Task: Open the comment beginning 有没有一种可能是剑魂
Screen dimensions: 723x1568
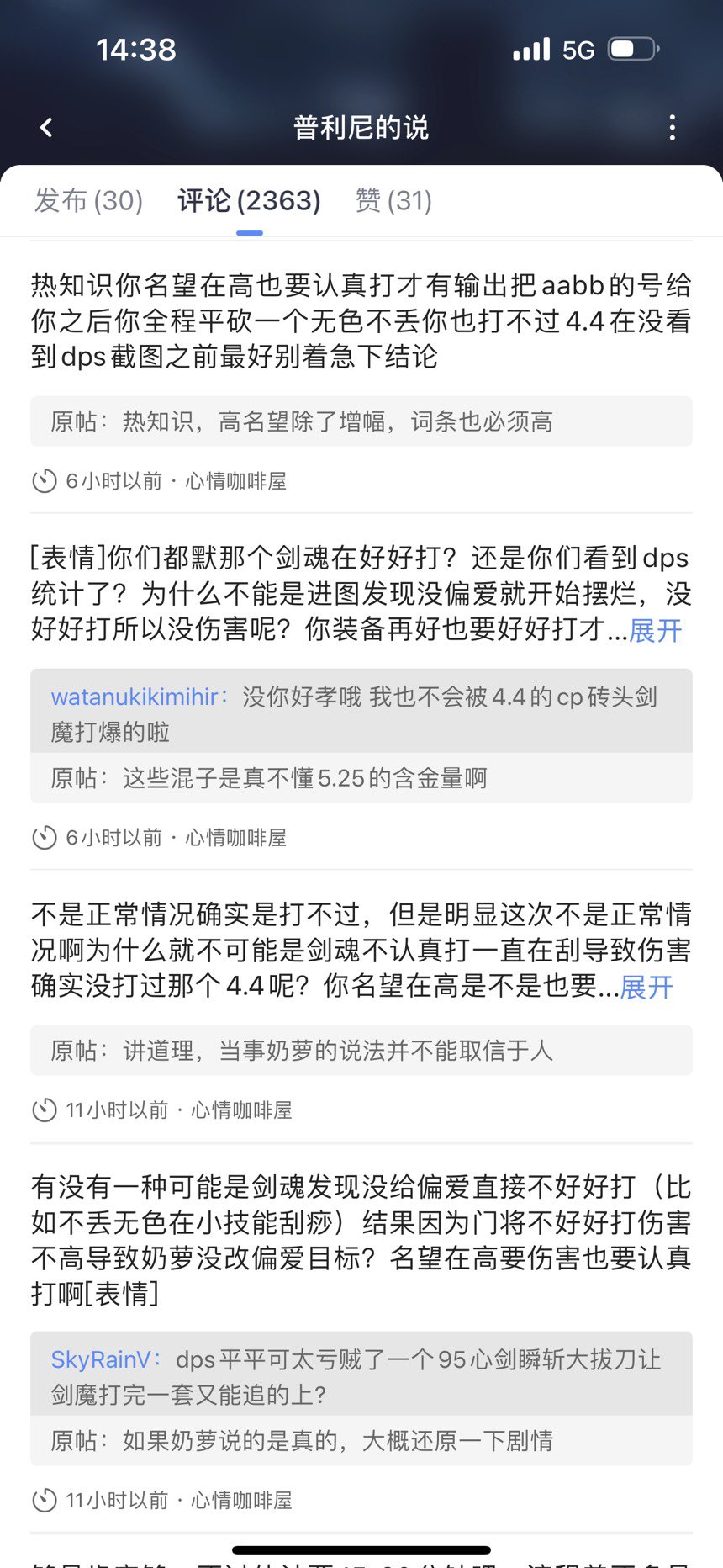Action: (361, 1239)
